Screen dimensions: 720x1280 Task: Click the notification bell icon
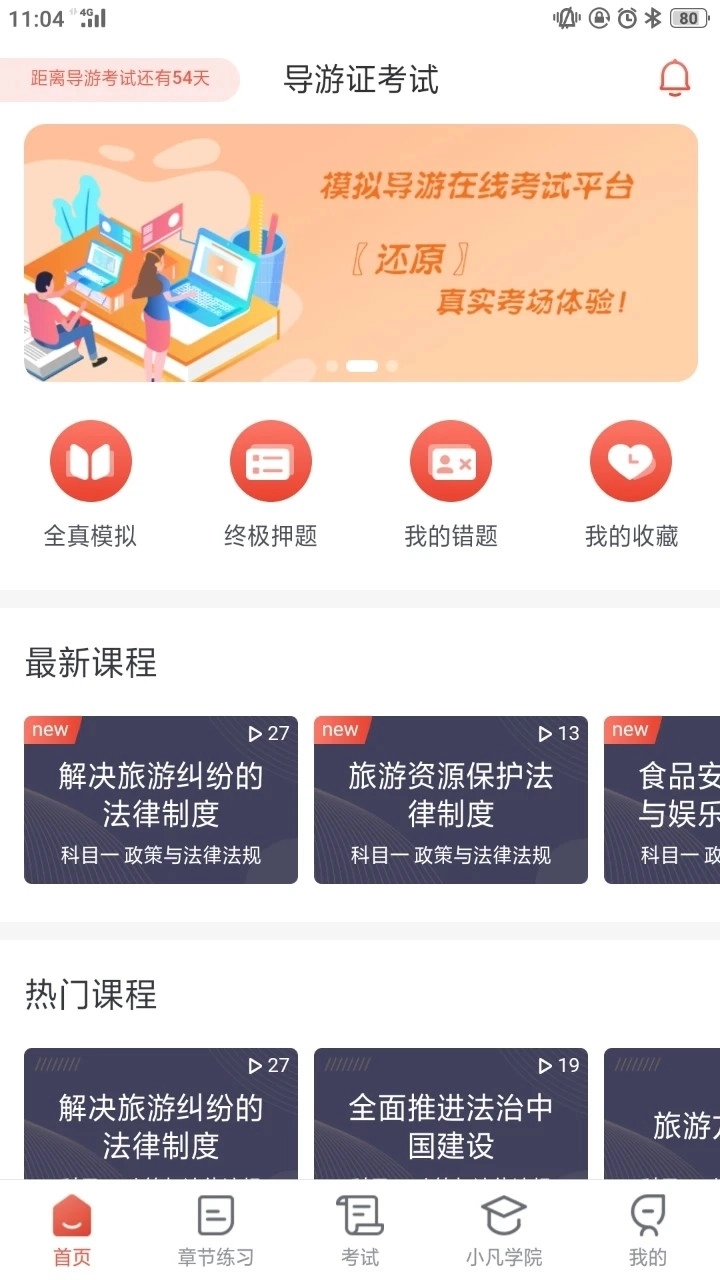674,78
